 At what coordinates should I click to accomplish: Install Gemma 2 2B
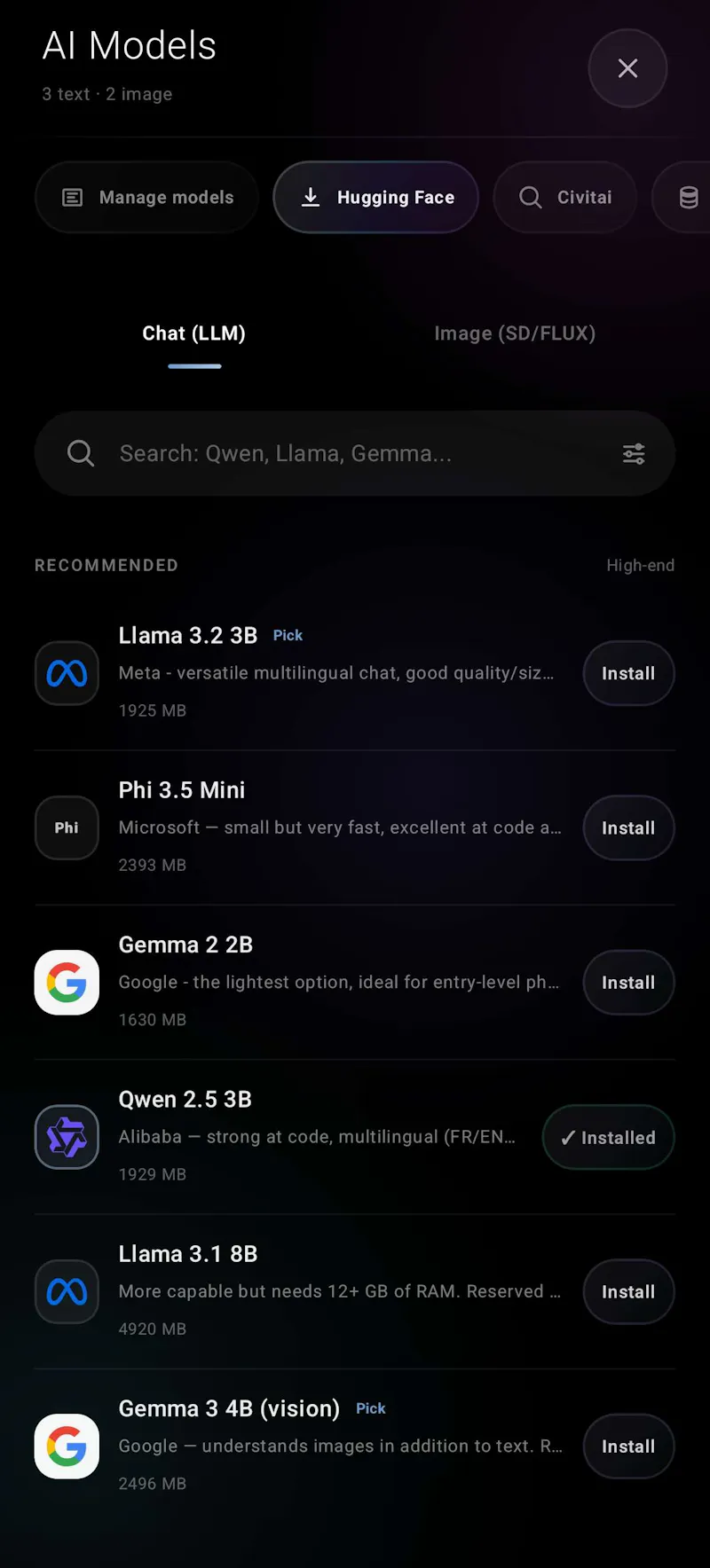point(628,983)
